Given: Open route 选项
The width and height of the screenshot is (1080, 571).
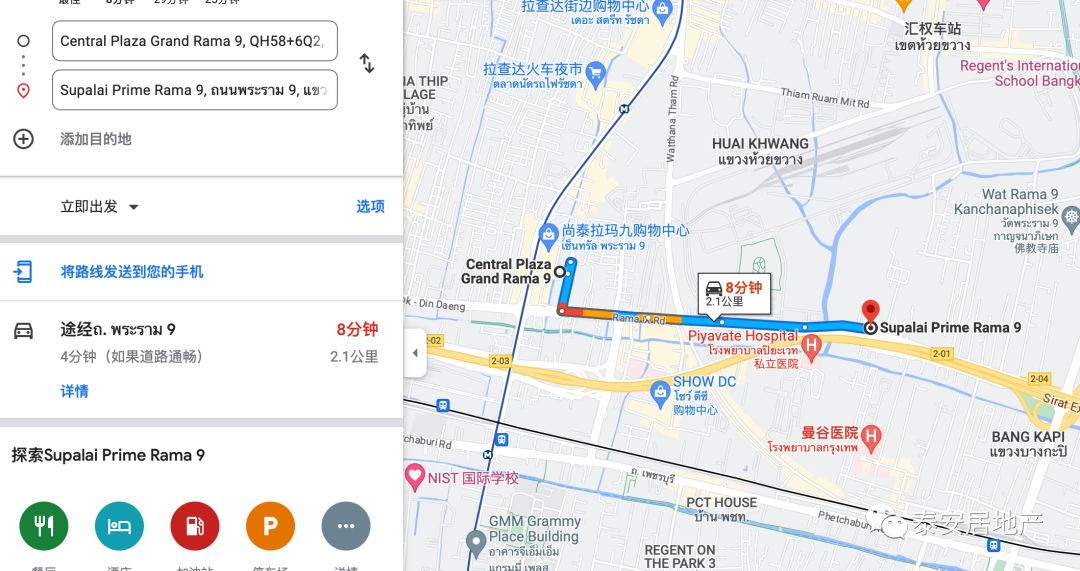Looking at the screenshot, I should (370, 207).
